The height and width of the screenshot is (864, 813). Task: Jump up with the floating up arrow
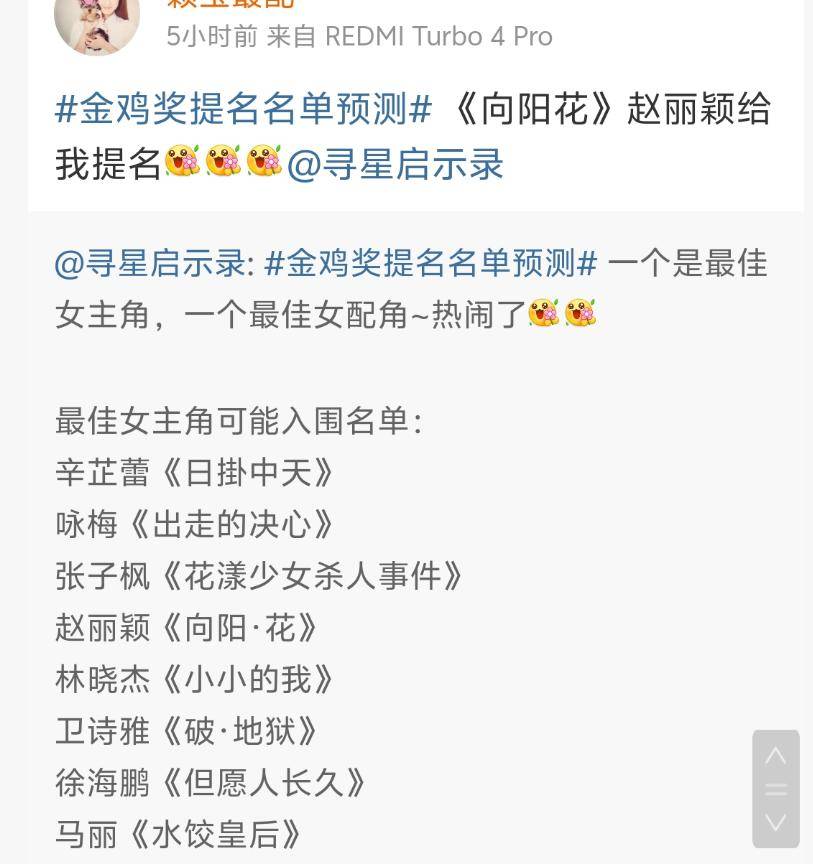[x=776, y=756]
